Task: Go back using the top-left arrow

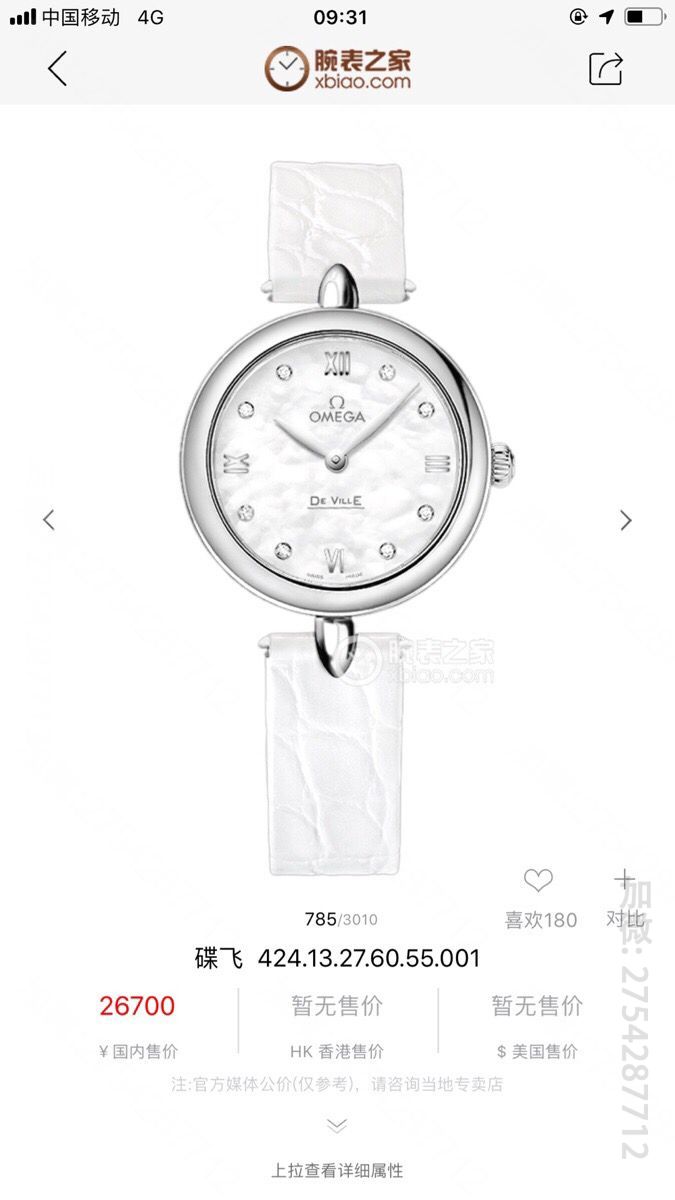Action: (57, 68)
